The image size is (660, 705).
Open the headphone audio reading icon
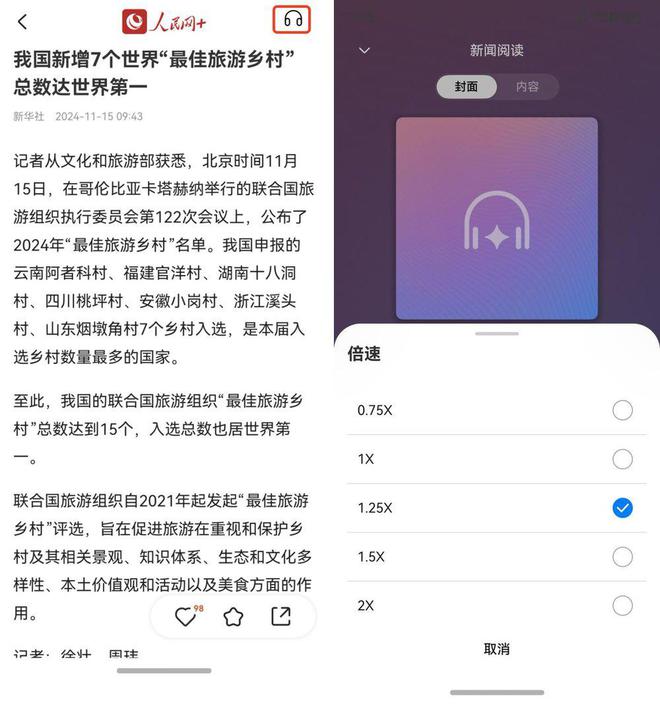(292, 20)
